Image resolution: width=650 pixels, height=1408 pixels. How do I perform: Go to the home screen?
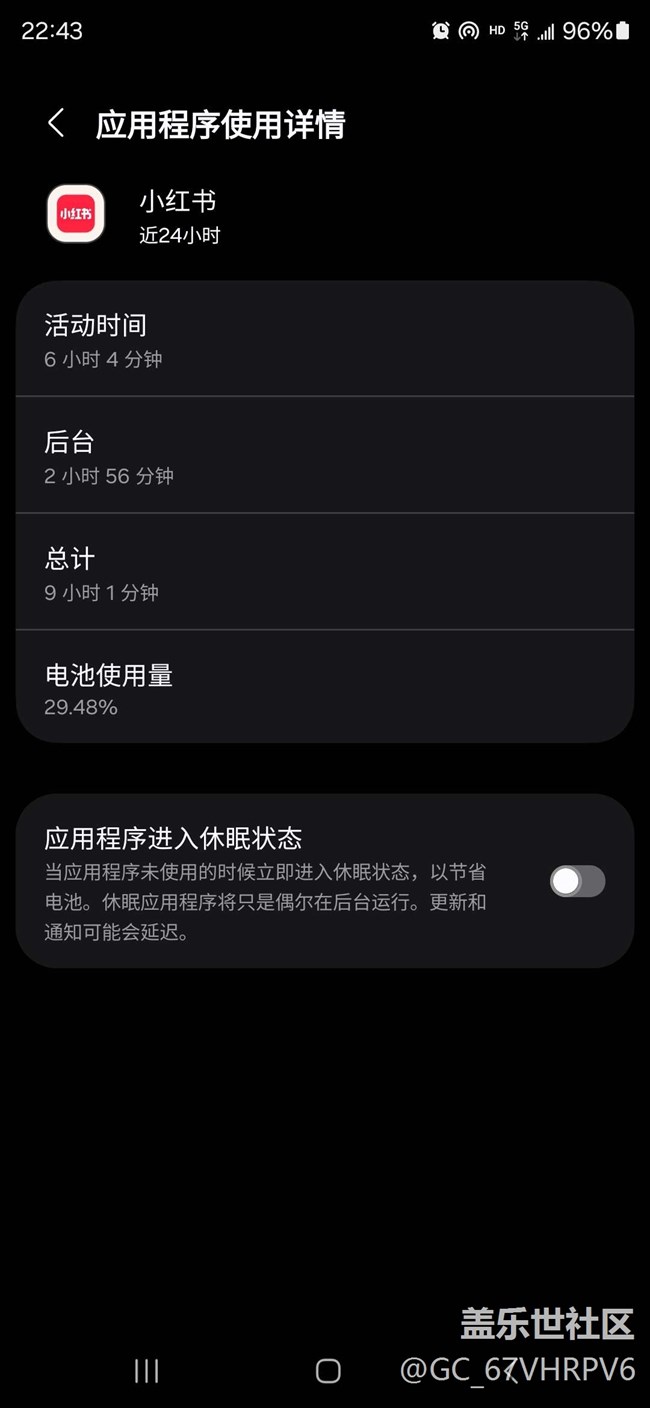[328, 1370]
